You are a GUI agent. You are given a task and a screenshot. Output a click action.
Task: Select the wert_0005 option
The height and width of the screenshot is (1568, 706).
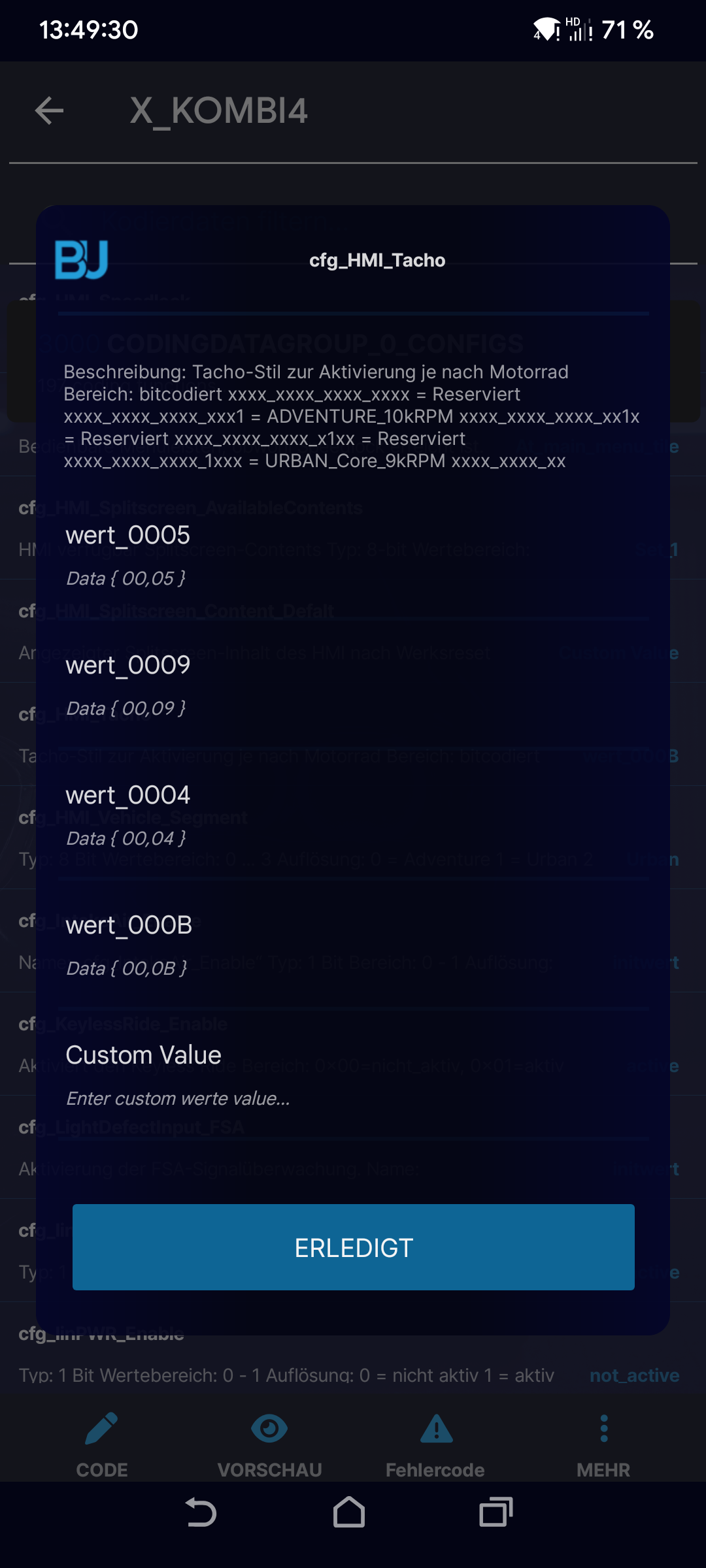(x=353, y=555)
